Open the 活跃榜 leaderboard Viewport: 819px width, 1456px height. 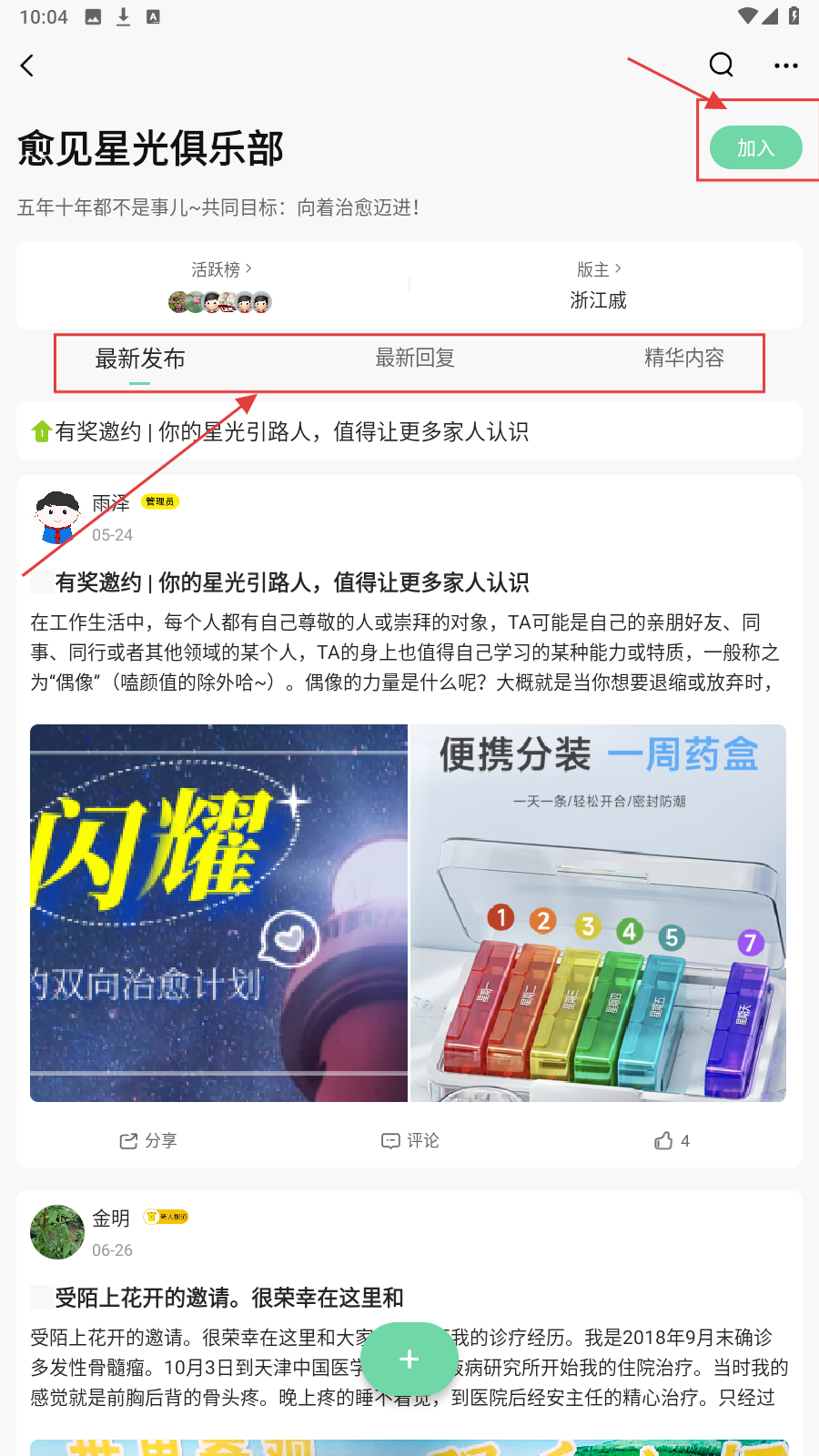[221, 270]
